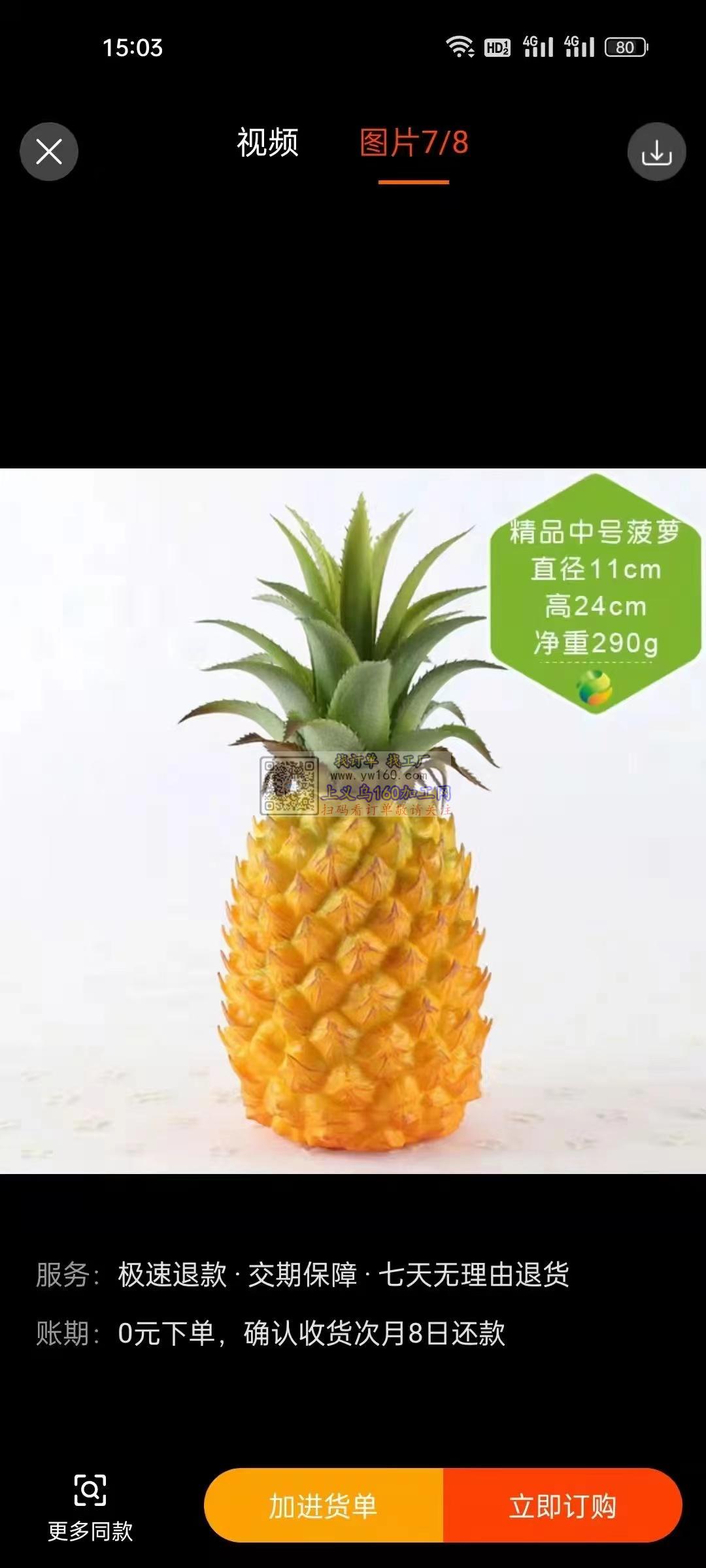Switch to the 视频 tab
The width and height of the screenshot is (706, 1568).
(x=267, y=142)
